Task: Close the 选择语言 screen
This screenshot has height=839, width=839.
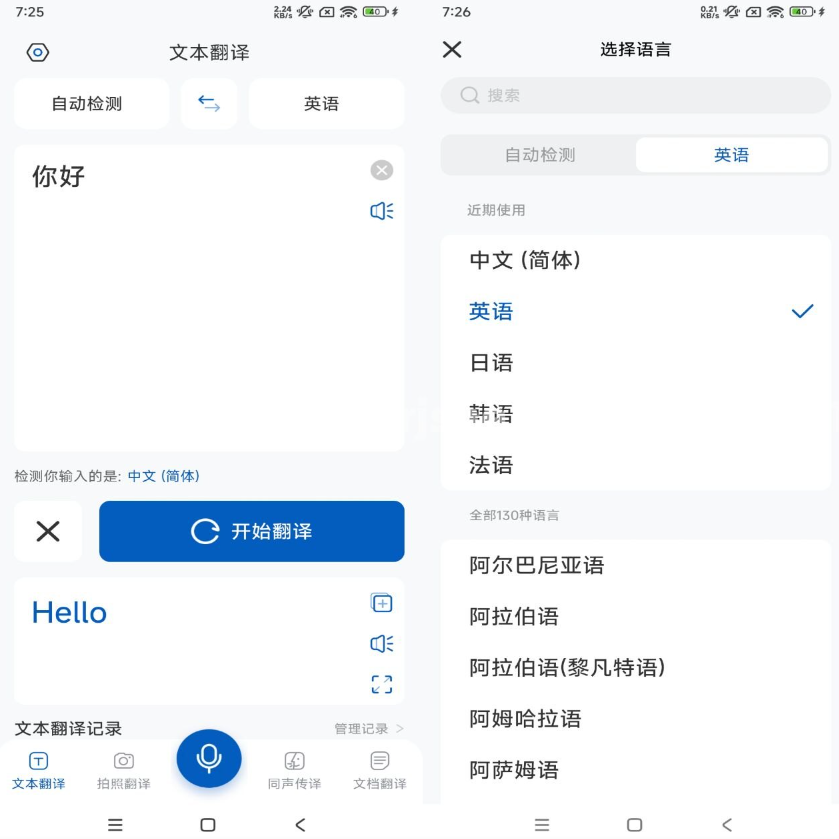Action: (452, 50)
